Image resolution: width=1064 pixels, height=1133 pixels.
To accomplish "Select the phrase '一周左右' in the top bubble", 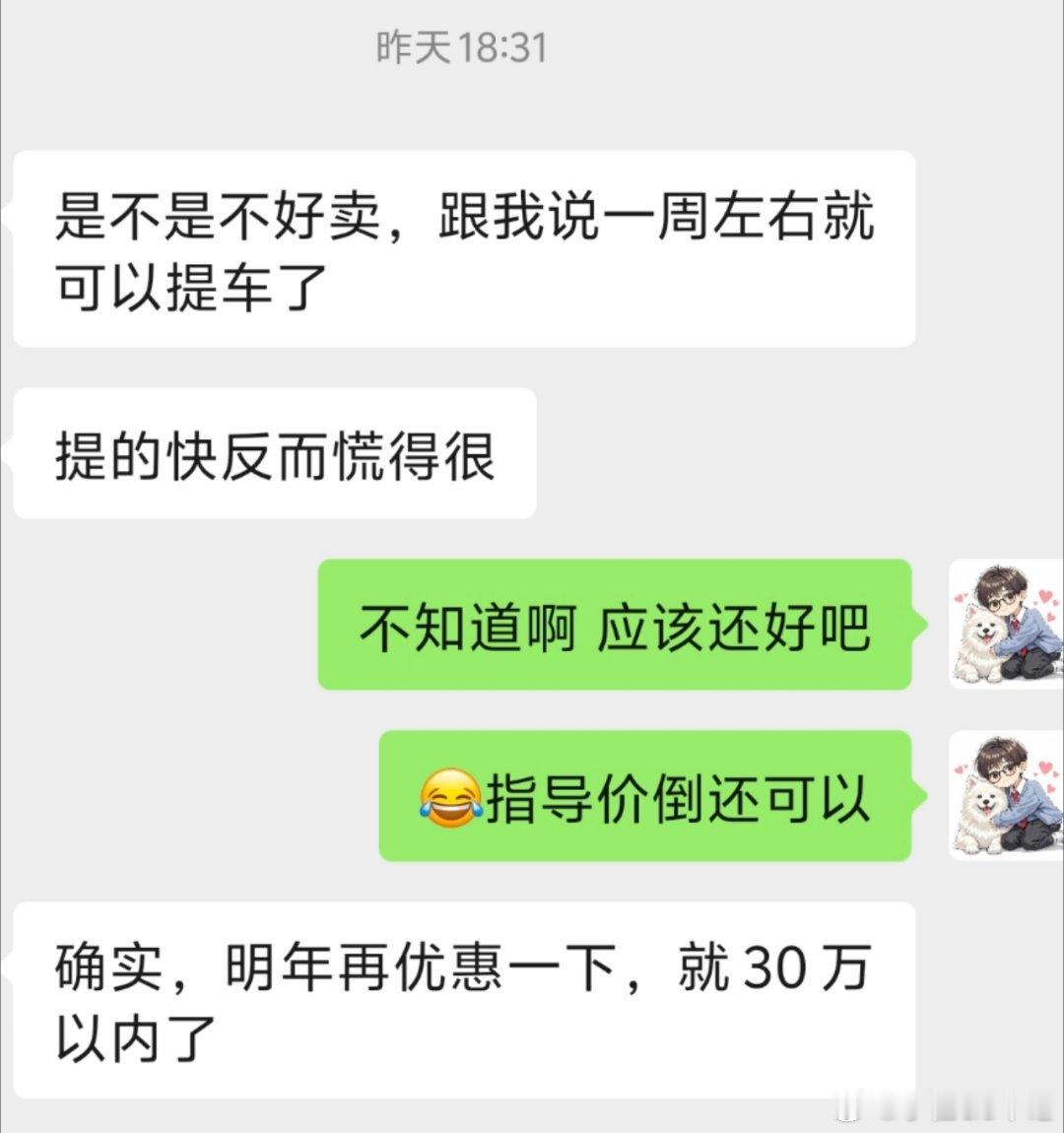I will 709,221.
